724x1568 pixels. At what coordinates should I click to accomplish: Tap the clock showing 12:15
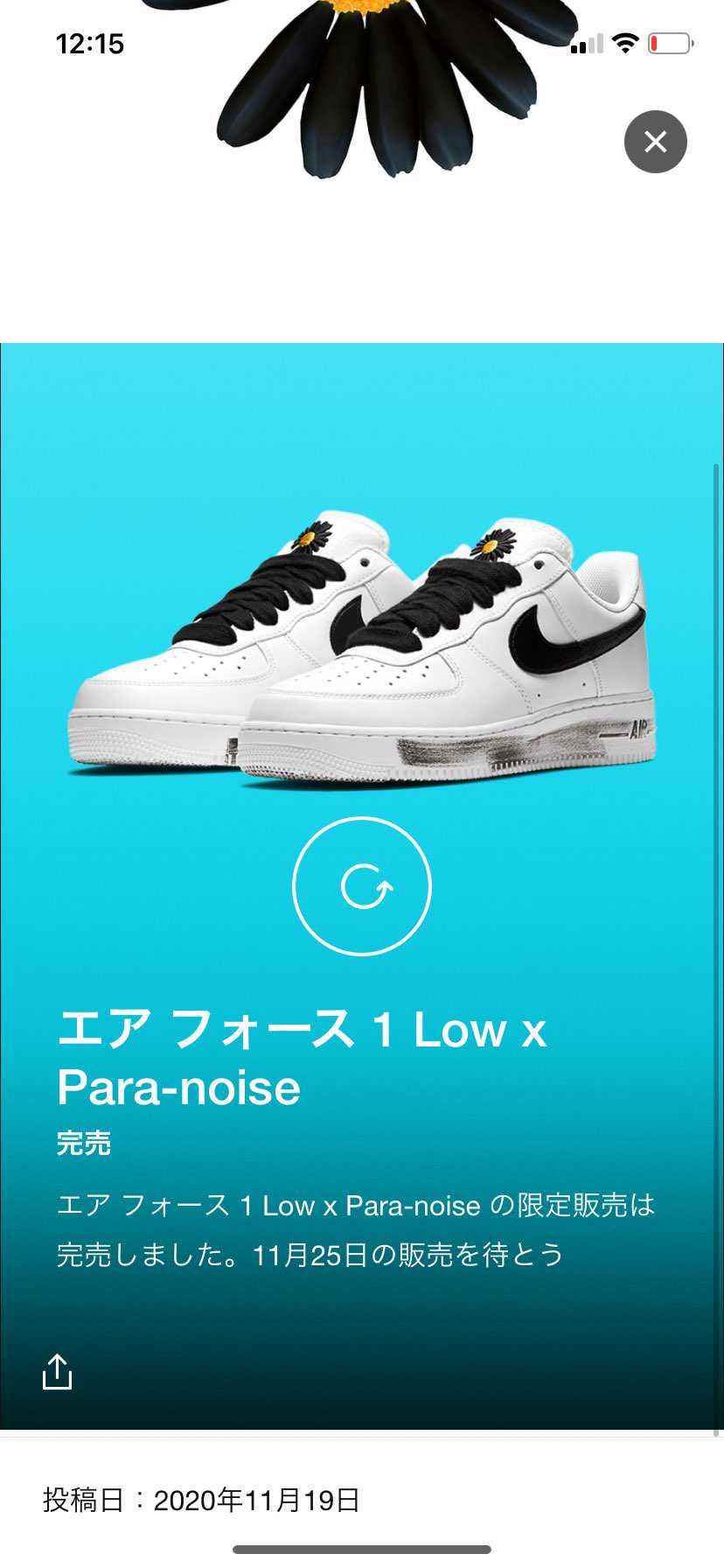pos(90,43)
